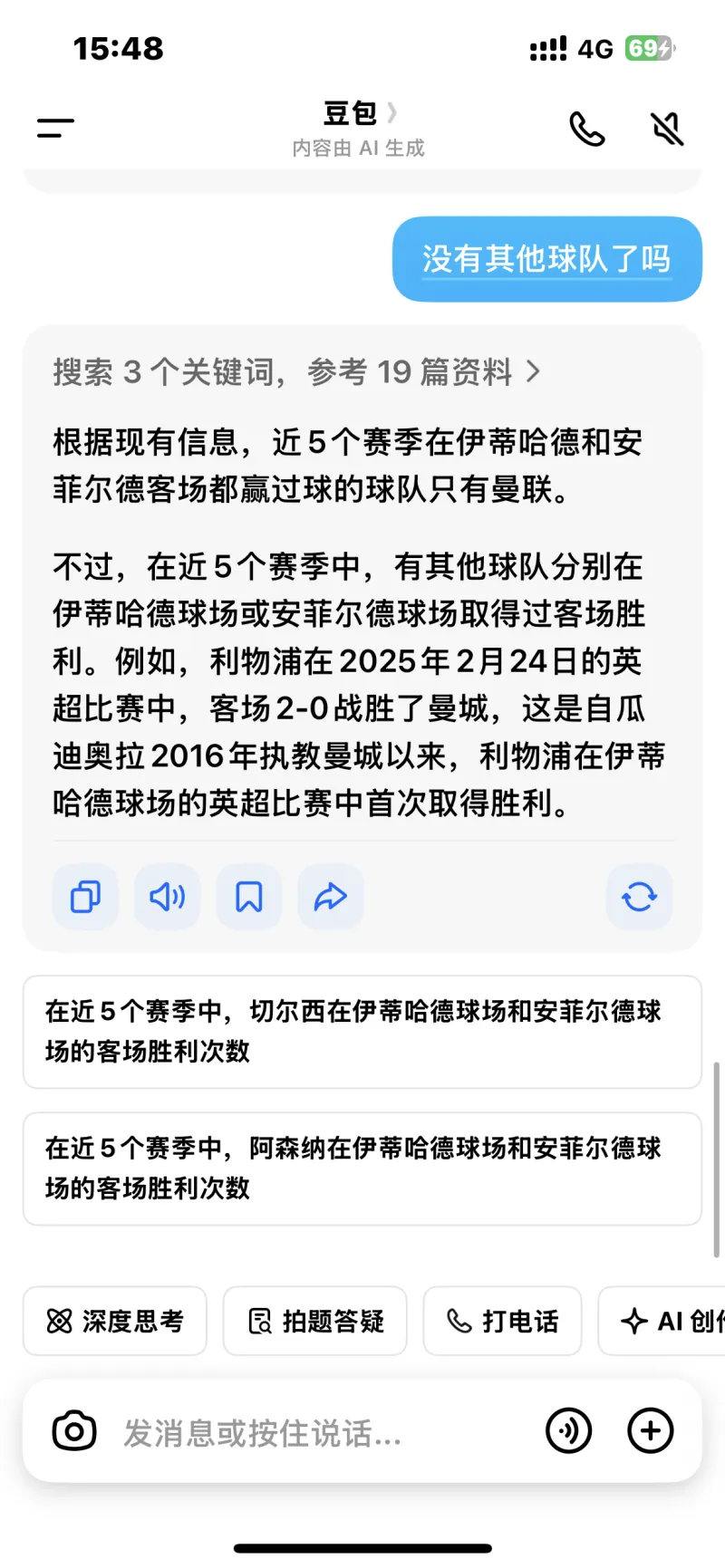The width and height of the screenshot is (725, 1568).
Task: Expand the 参考 19 篇资料 sources
Action: pos(296,371)
